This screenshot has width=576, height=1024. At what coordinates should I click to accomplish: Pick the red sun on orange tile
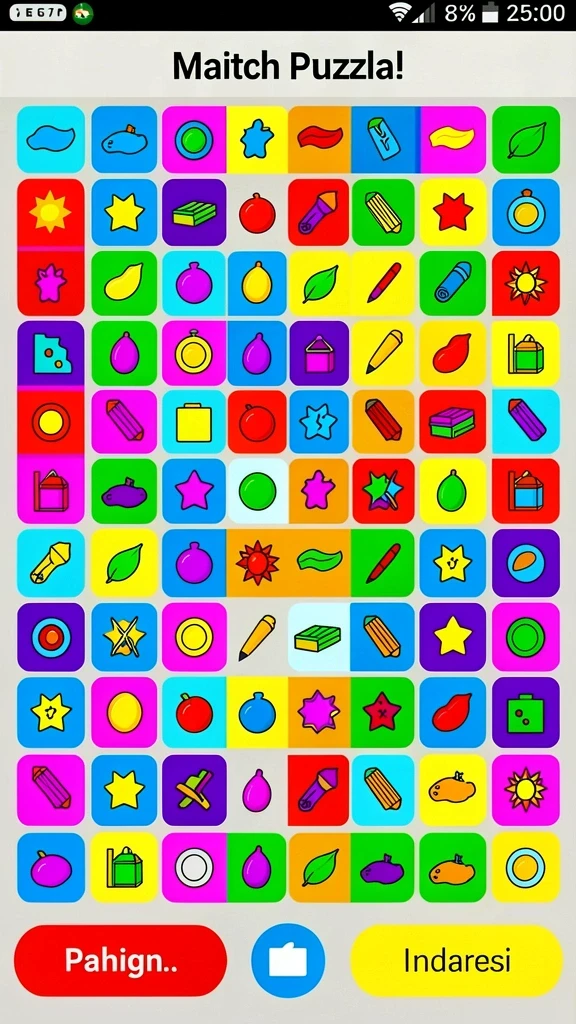257,562
